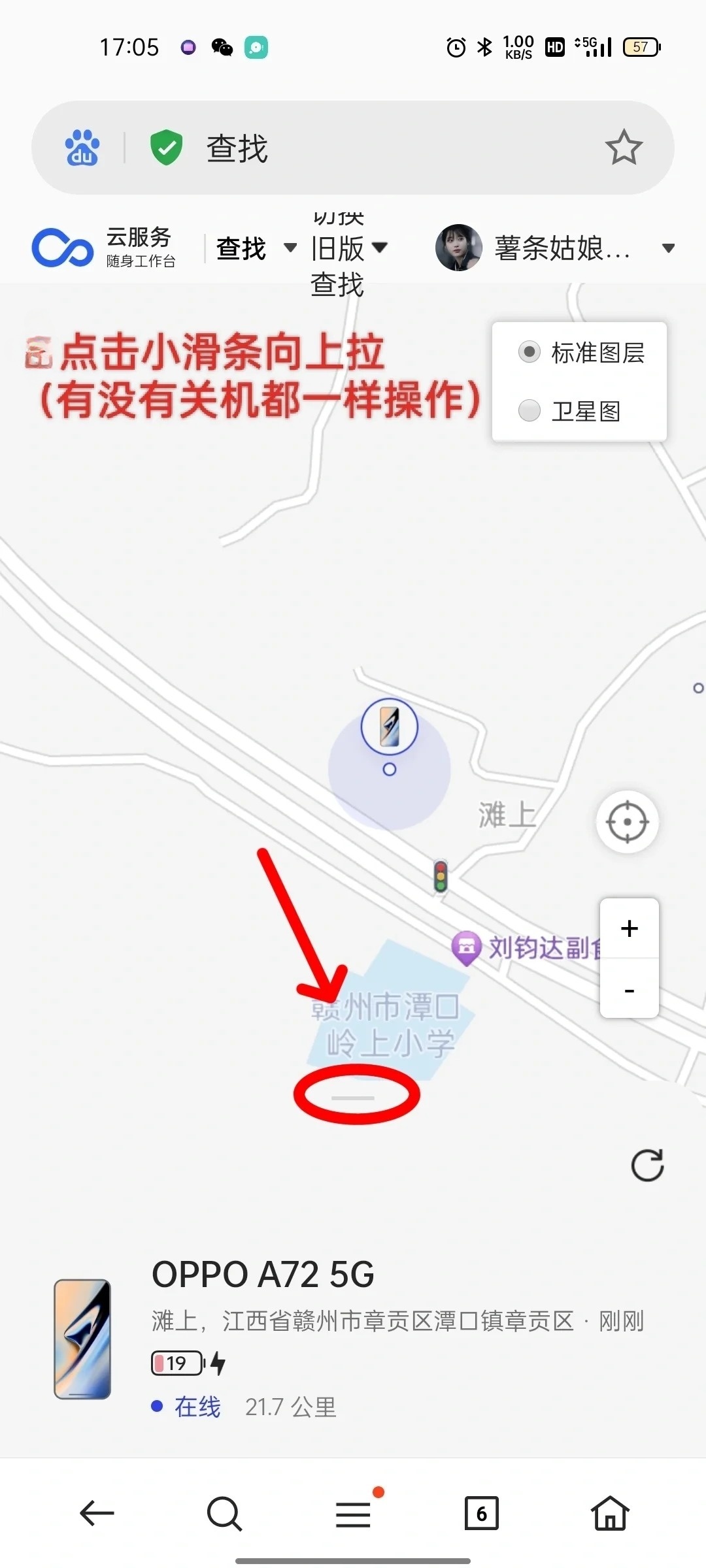This screenshot has width=706, height=1568.
Task: Click the home button in bottom bar
Action: point(609,1514)
